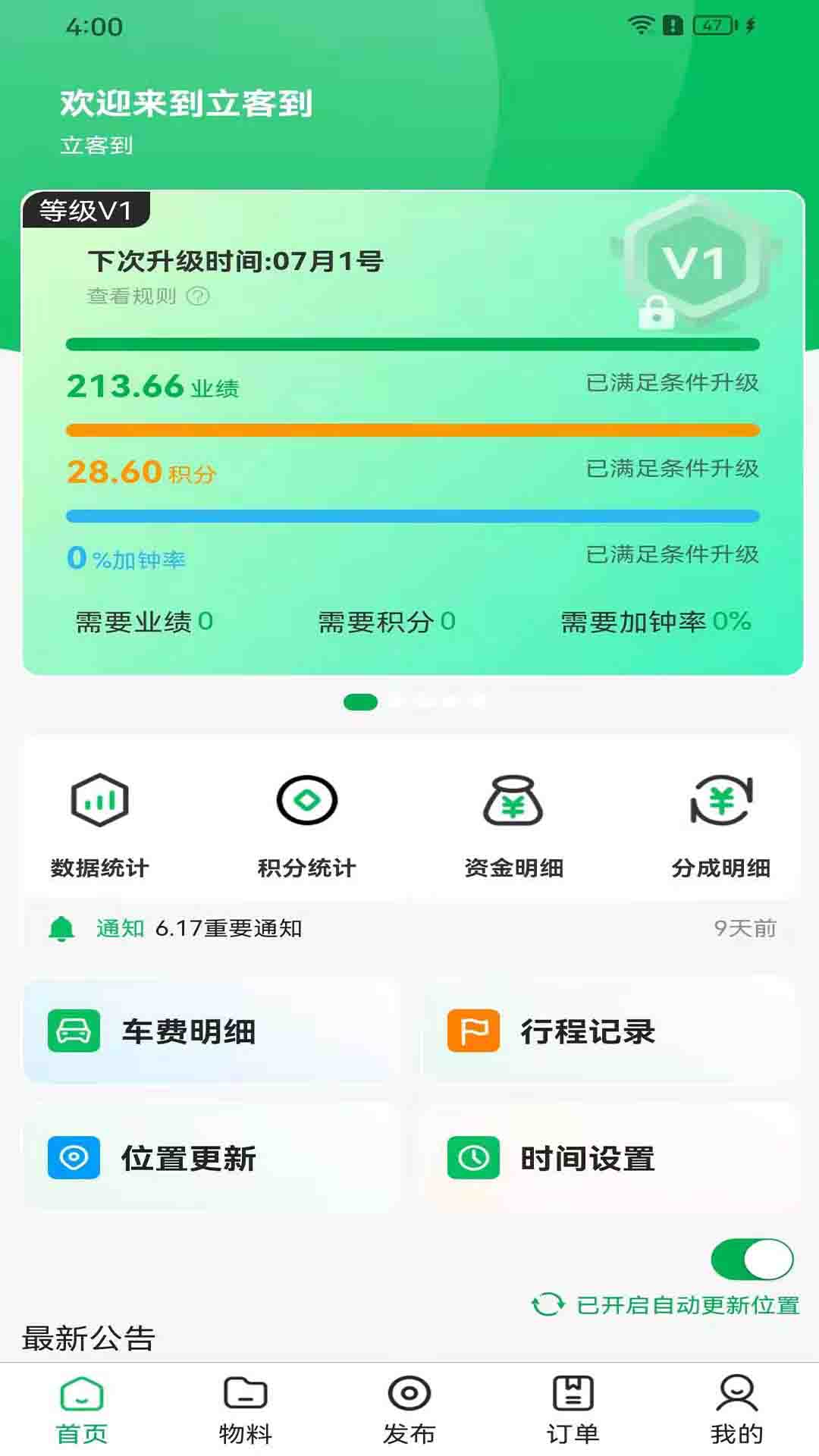Tap the 车费明细 car fare icon
Screen dimensions: 819x1456
73,1031
